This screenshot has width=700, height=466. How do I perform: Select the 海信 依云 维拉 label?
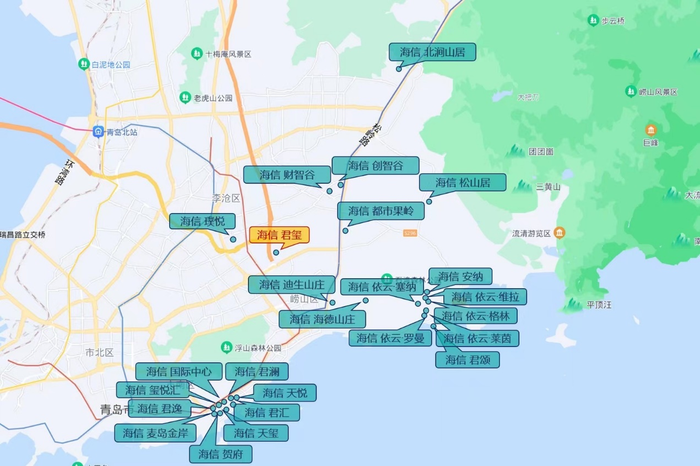tap(484, 296)
